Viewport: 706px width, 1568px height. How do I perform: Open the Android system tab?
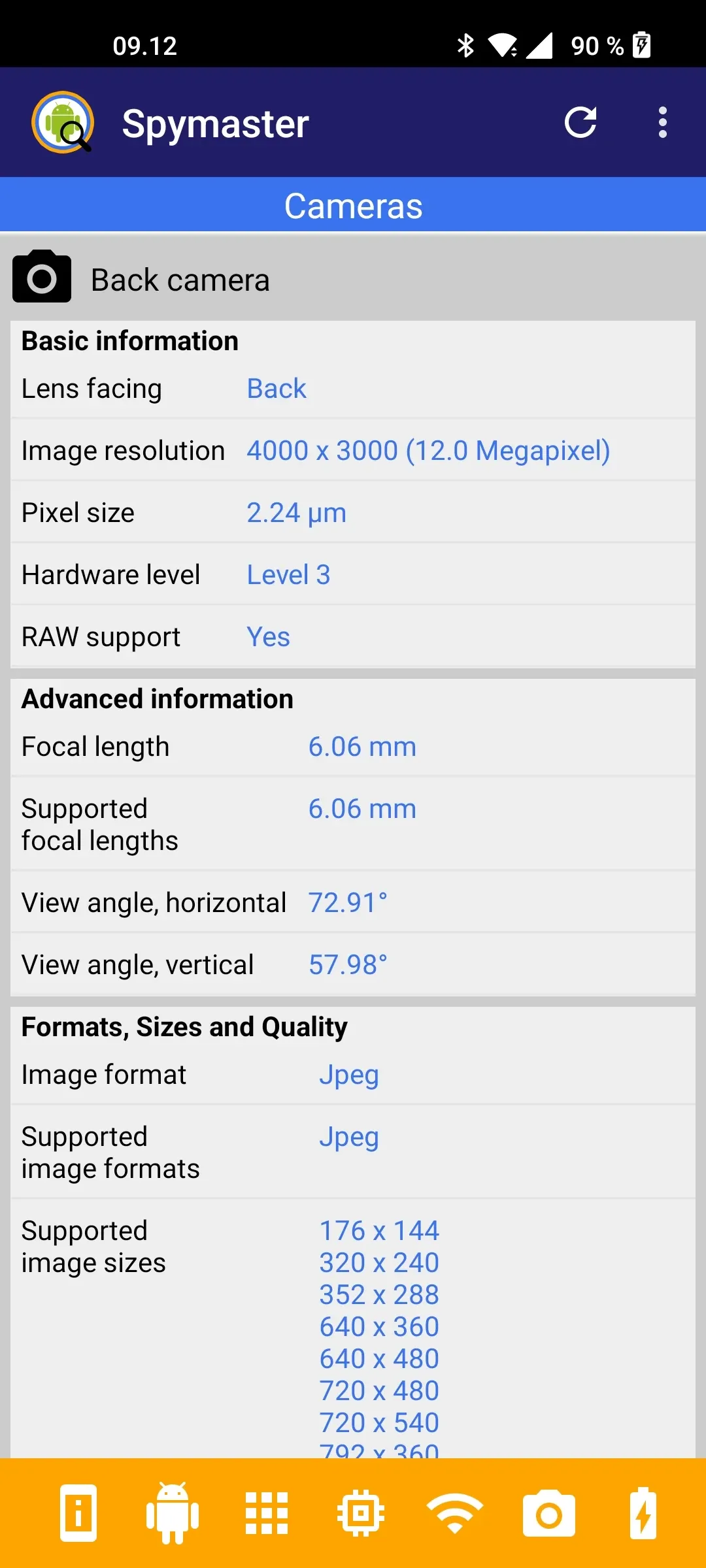tap(173, 1513)
